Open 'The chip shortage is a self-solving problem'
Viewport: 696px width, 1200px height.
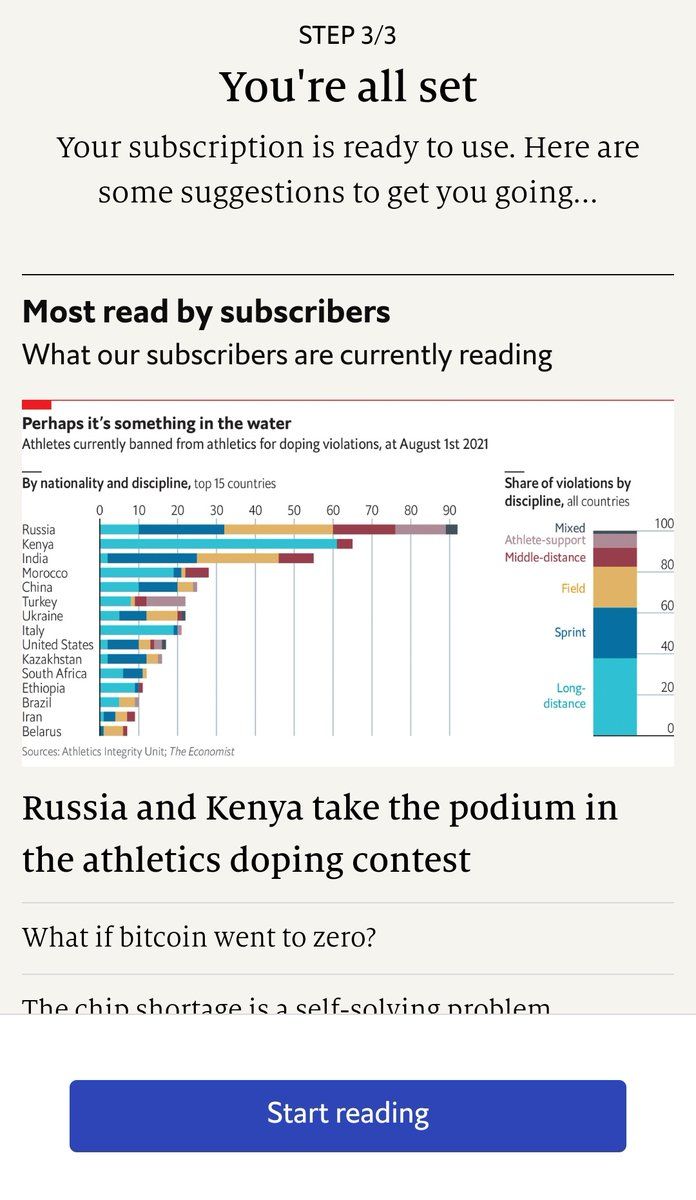click(286, 1004)
